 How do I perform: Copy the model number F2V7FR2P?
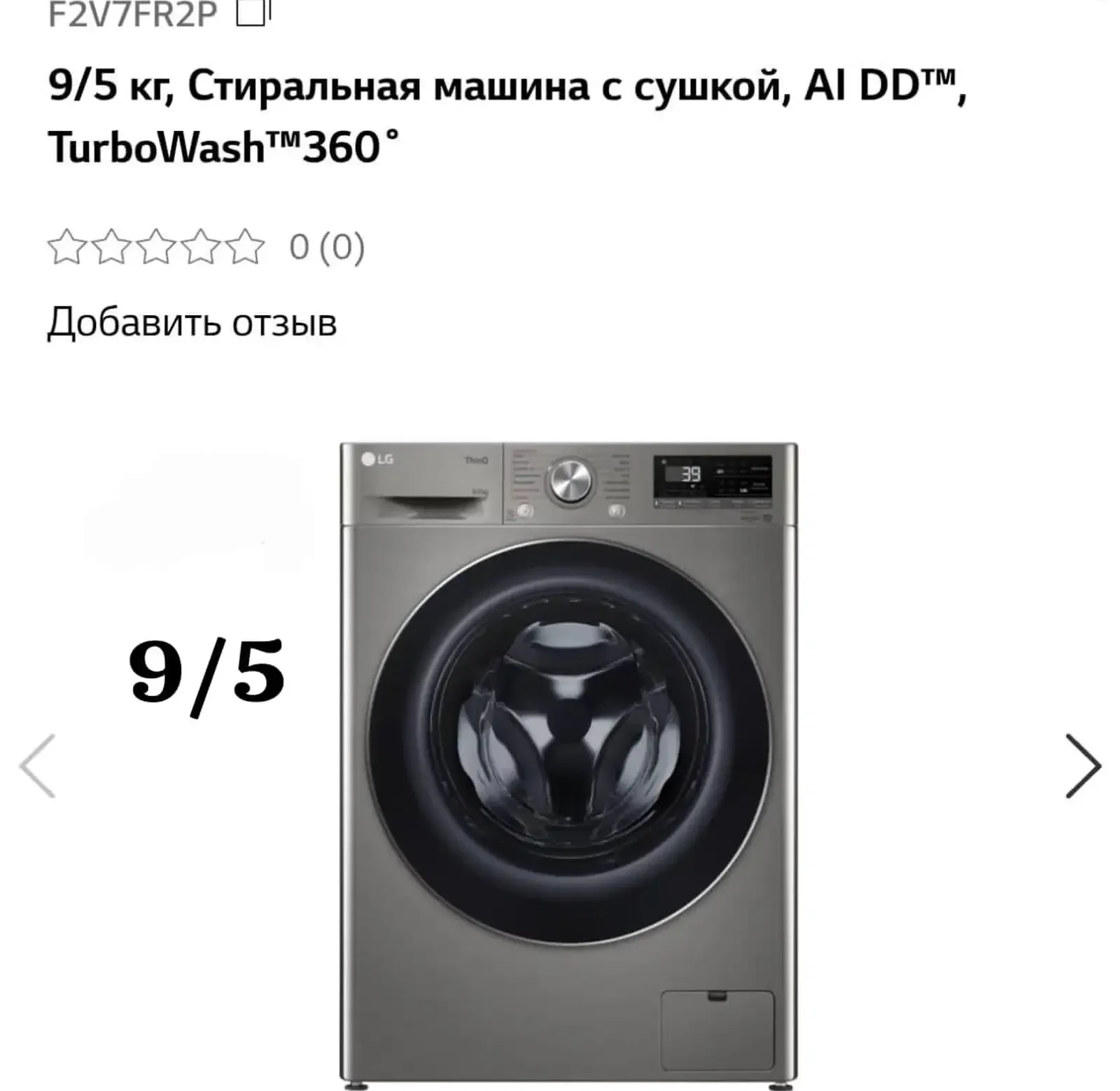click(253, 13)
